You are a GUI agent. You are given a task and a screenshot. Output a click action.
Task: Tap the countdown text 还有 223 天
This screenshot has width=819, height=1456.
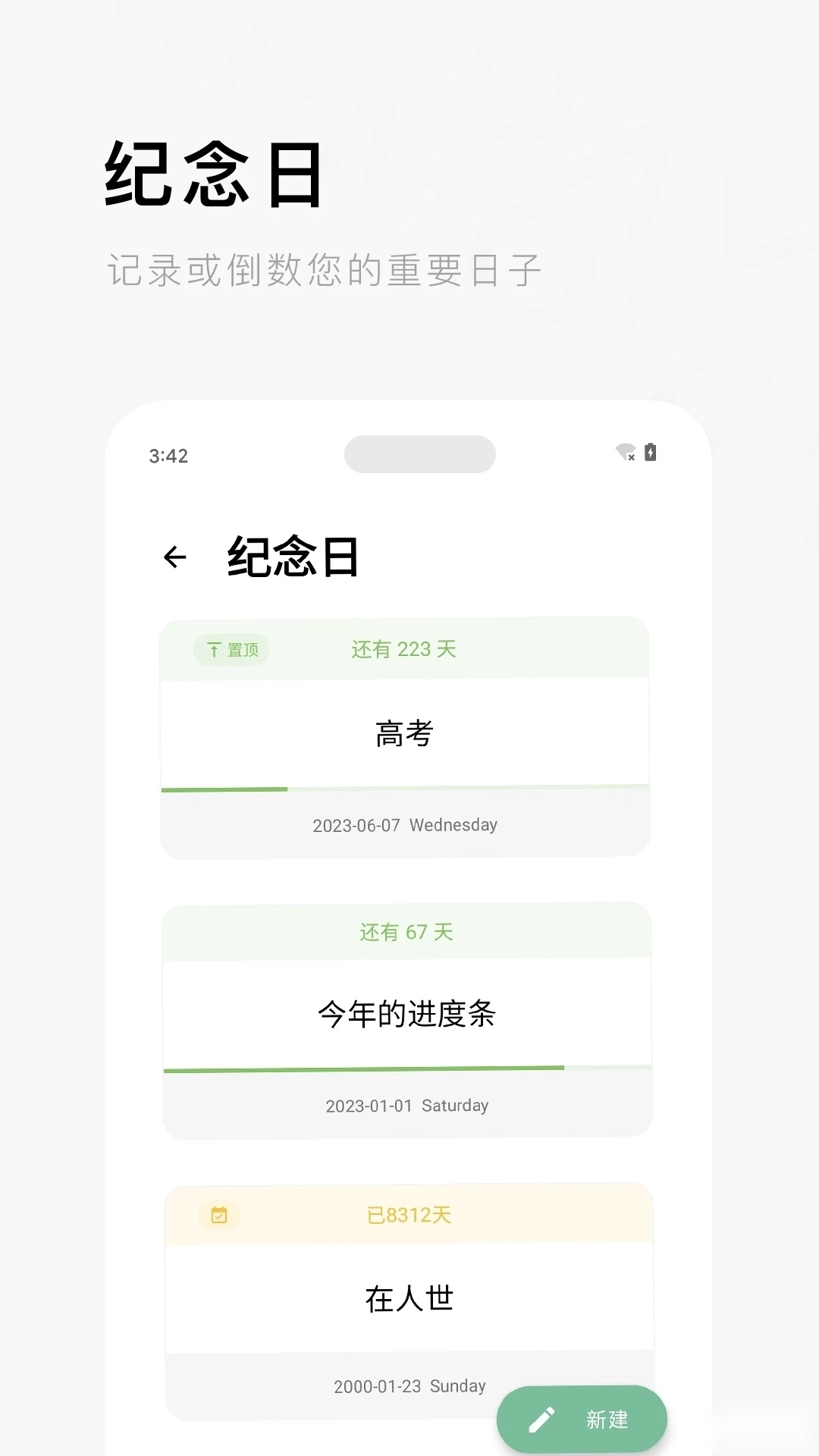pos(405,648)
